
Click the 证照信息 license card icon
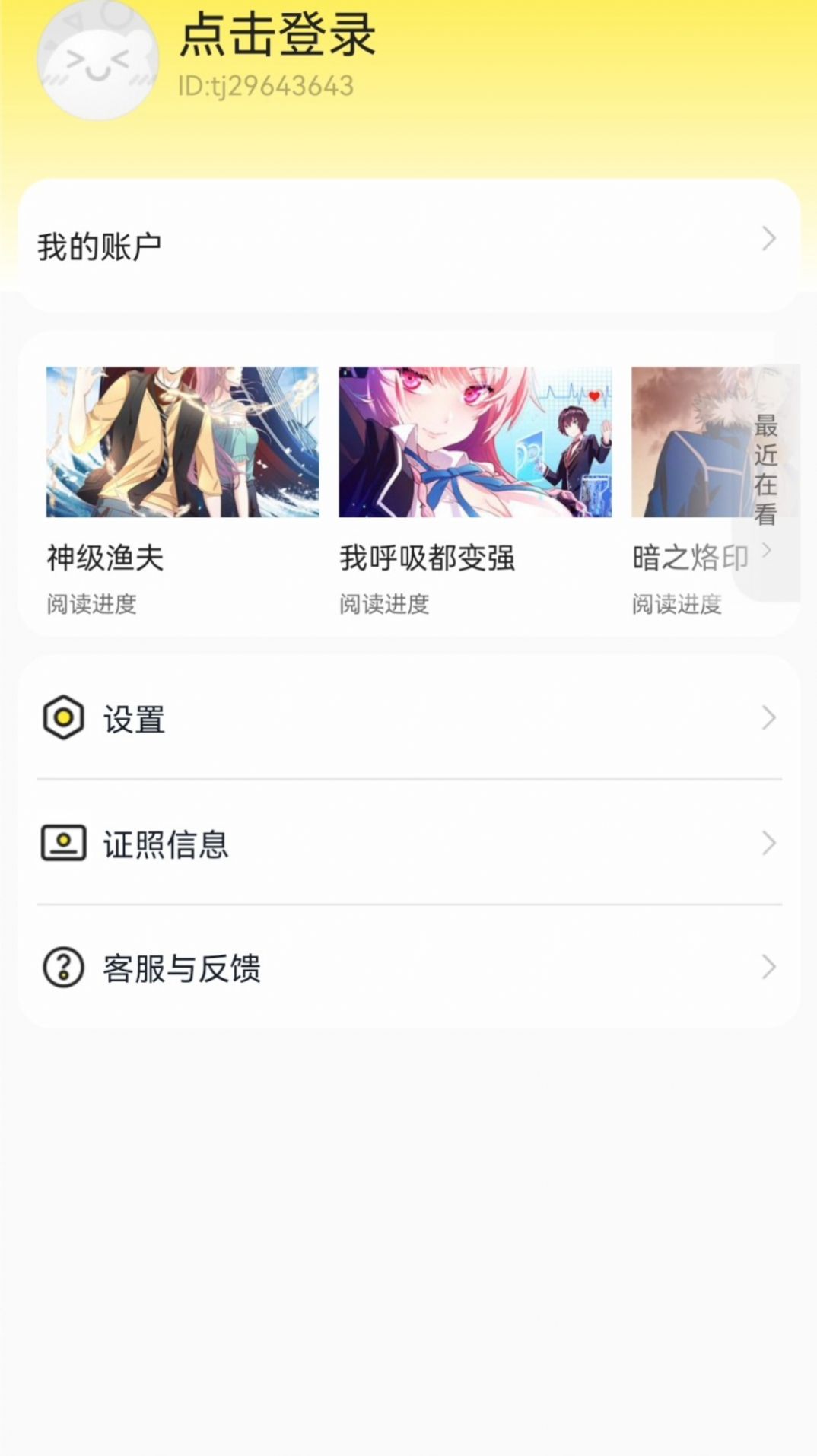(62, 841)
